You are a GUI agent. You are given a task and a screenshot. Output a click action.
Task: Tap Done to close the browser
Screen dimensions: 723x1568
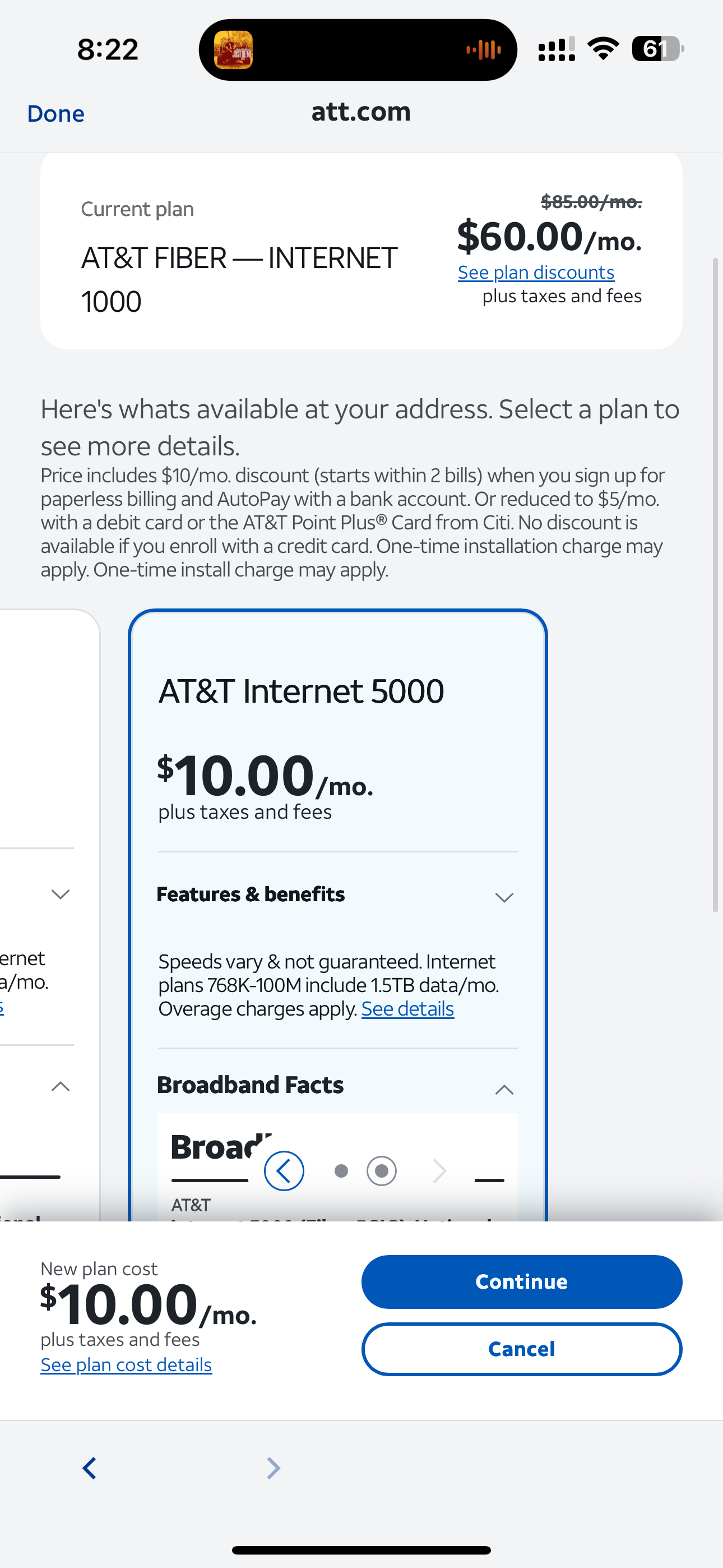click(55, 114)
